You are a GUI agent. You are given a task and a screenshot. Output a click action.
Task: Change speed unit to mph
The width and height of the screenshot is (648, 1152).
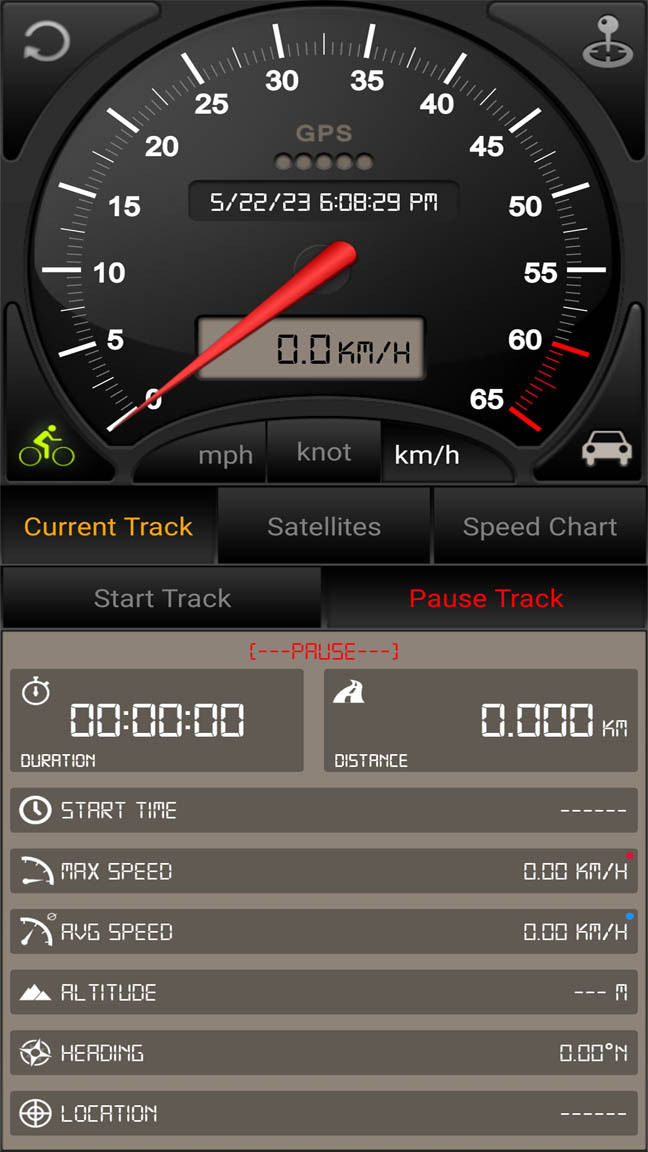[x=225, y=455]
